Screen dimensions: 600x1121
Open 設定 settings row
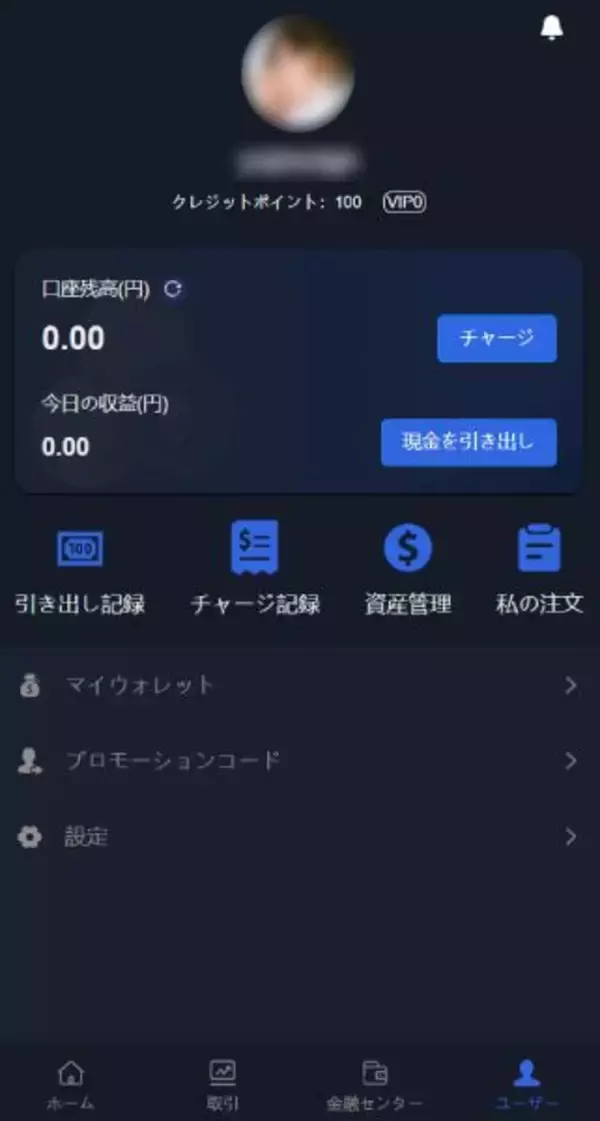(x=299, y=837)
